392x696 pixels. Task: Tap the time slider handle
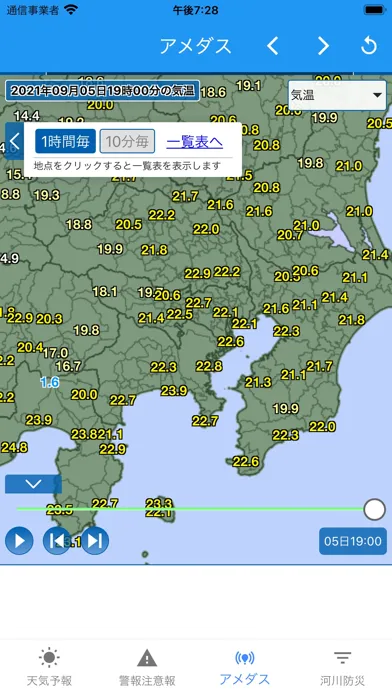(x=374, y=509)
